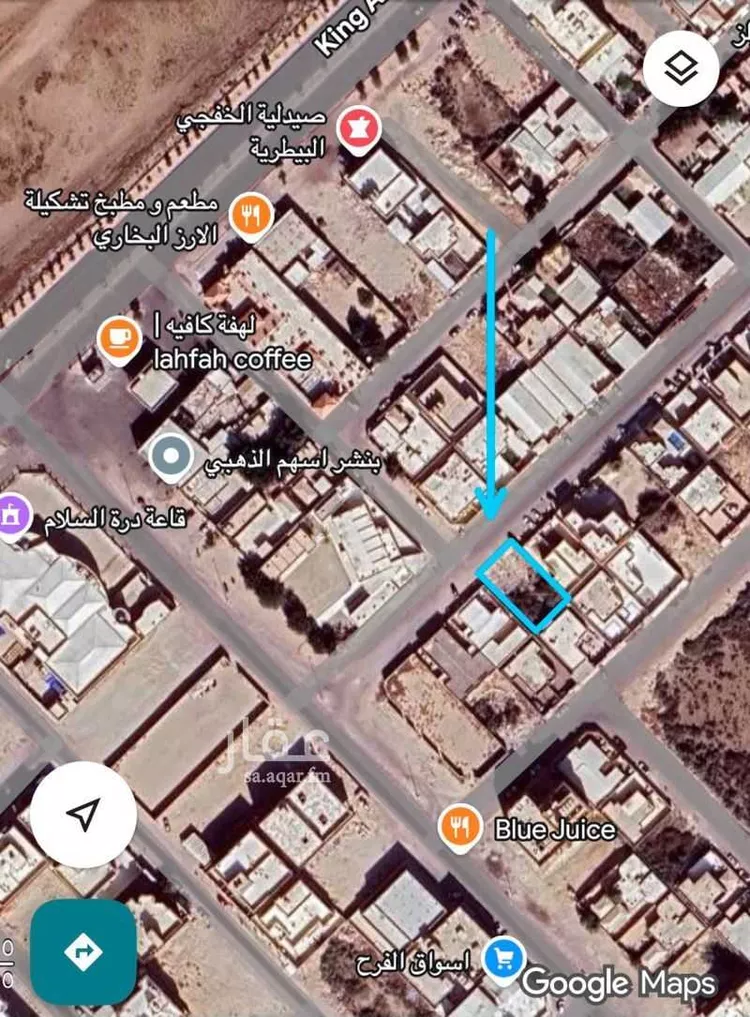Screen dimensions: 750x1017
Task: Expand map type options from layers stack
Action: click(679, 65)
